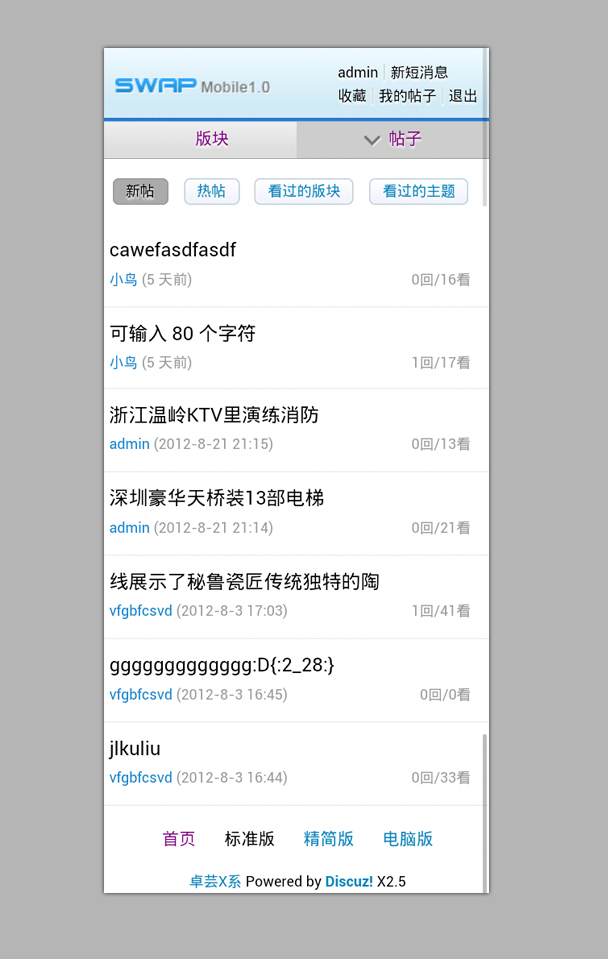Viewport: 608px width, 959px height.
Task: Open the 卓芸X系 footer link
Action: coord(215,881)
